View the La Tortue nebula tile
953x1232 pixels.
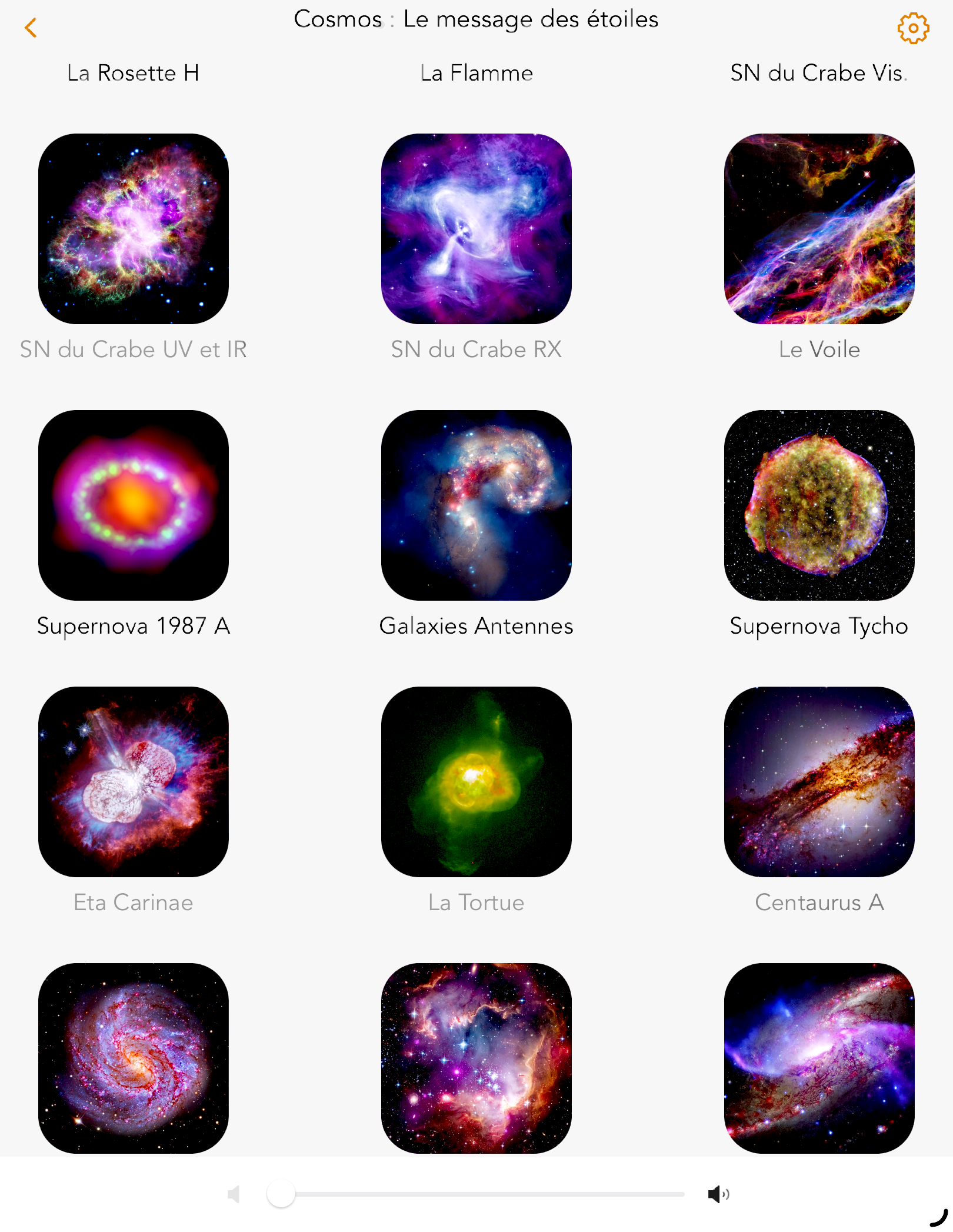(x=476, y=782)
